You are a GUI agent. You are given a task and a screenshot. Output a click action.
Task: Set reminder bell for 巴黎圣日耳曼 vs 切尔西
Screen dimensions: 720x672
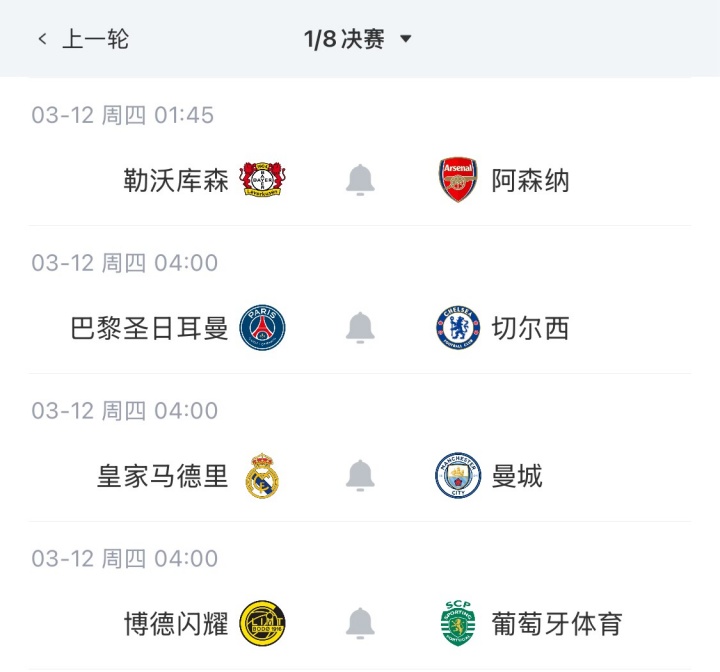[x=360, y=328]
